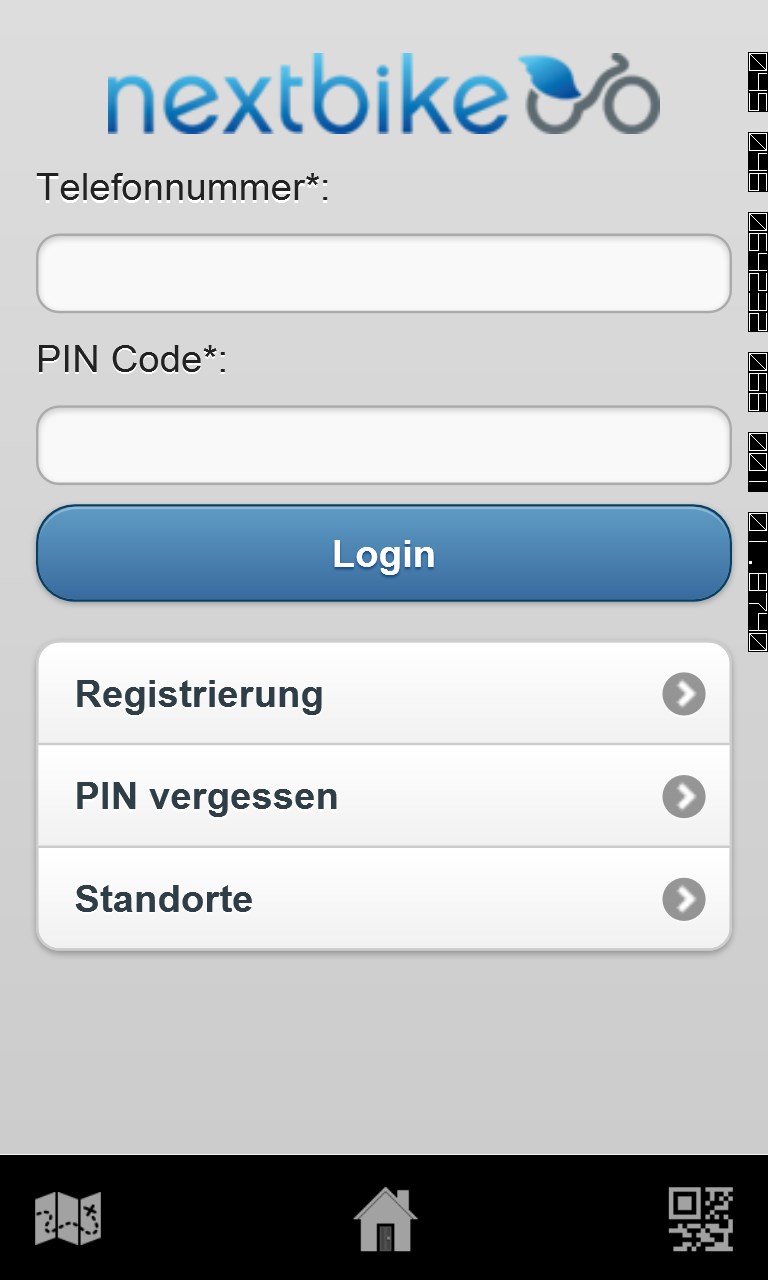
Task: Tap the Telefonnummer input field
Action: pyautogui.click(x=384, y=273)
